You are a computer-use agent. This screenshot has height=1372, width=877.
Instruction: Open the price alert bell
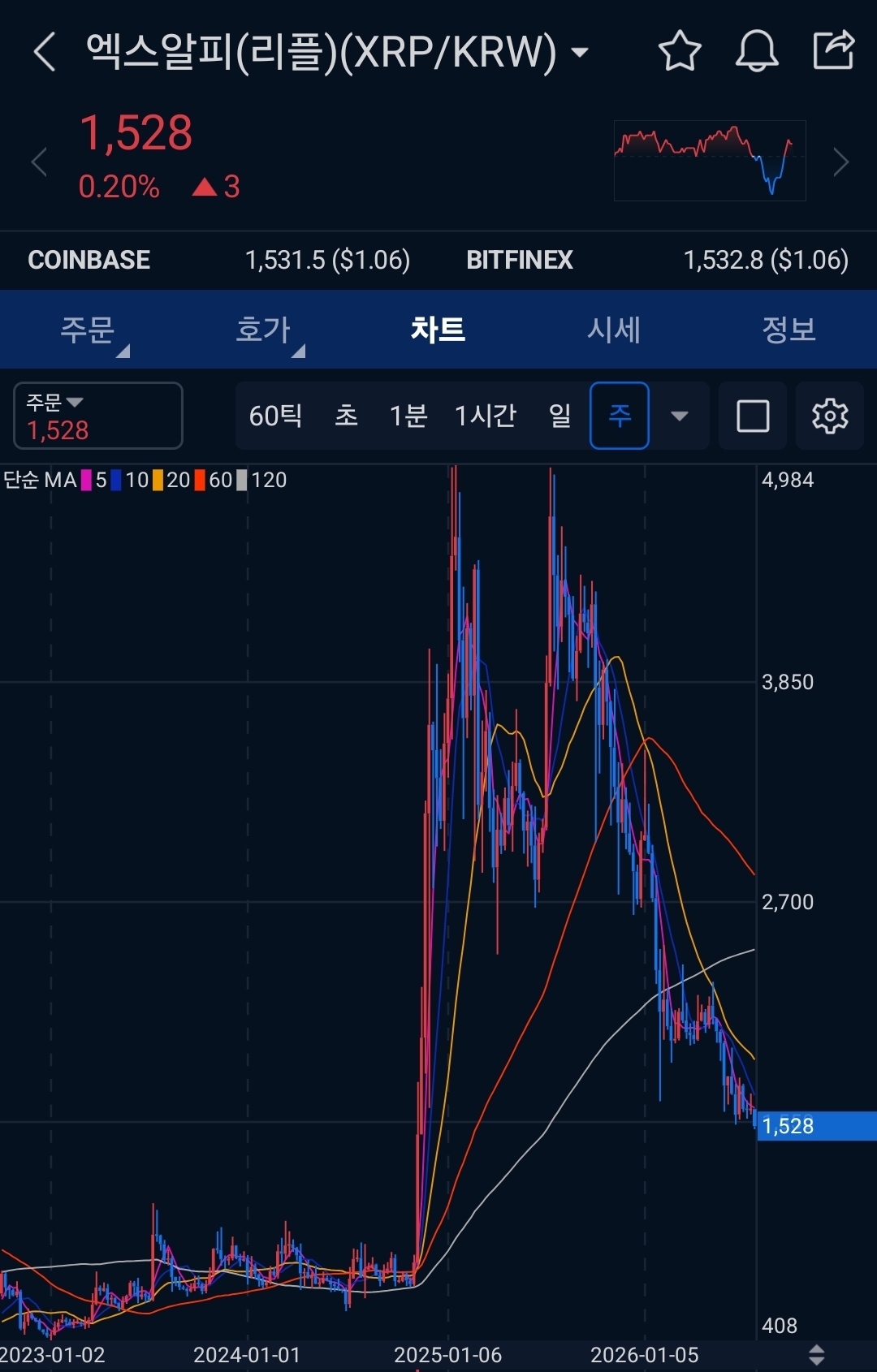pos(757,51)
